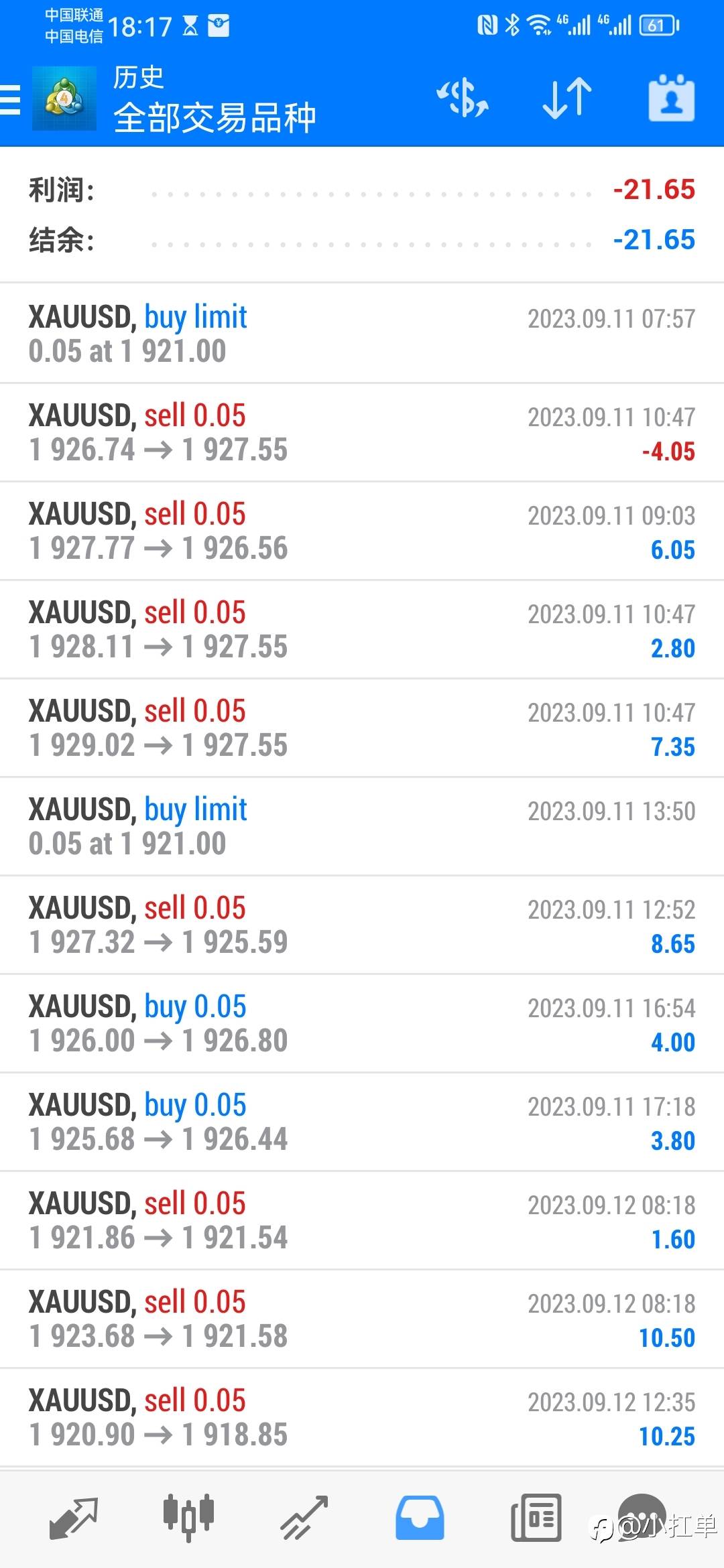Open the buy trade opened at 1 925.68
The image size is (724, 1568).
click(362, 1122)
